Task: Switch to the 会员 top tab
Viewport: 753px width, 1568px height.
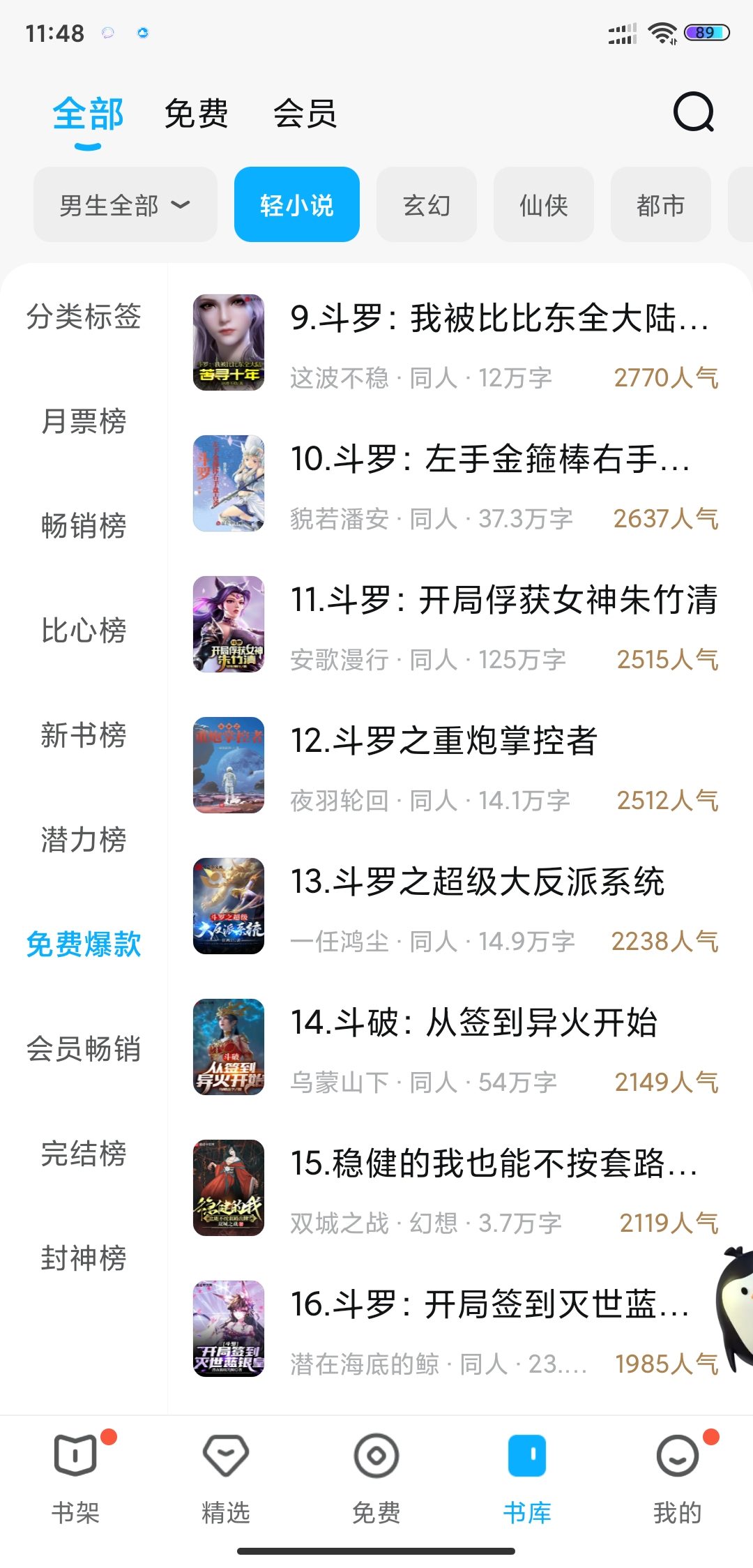Action: click(x=305, y=114)
